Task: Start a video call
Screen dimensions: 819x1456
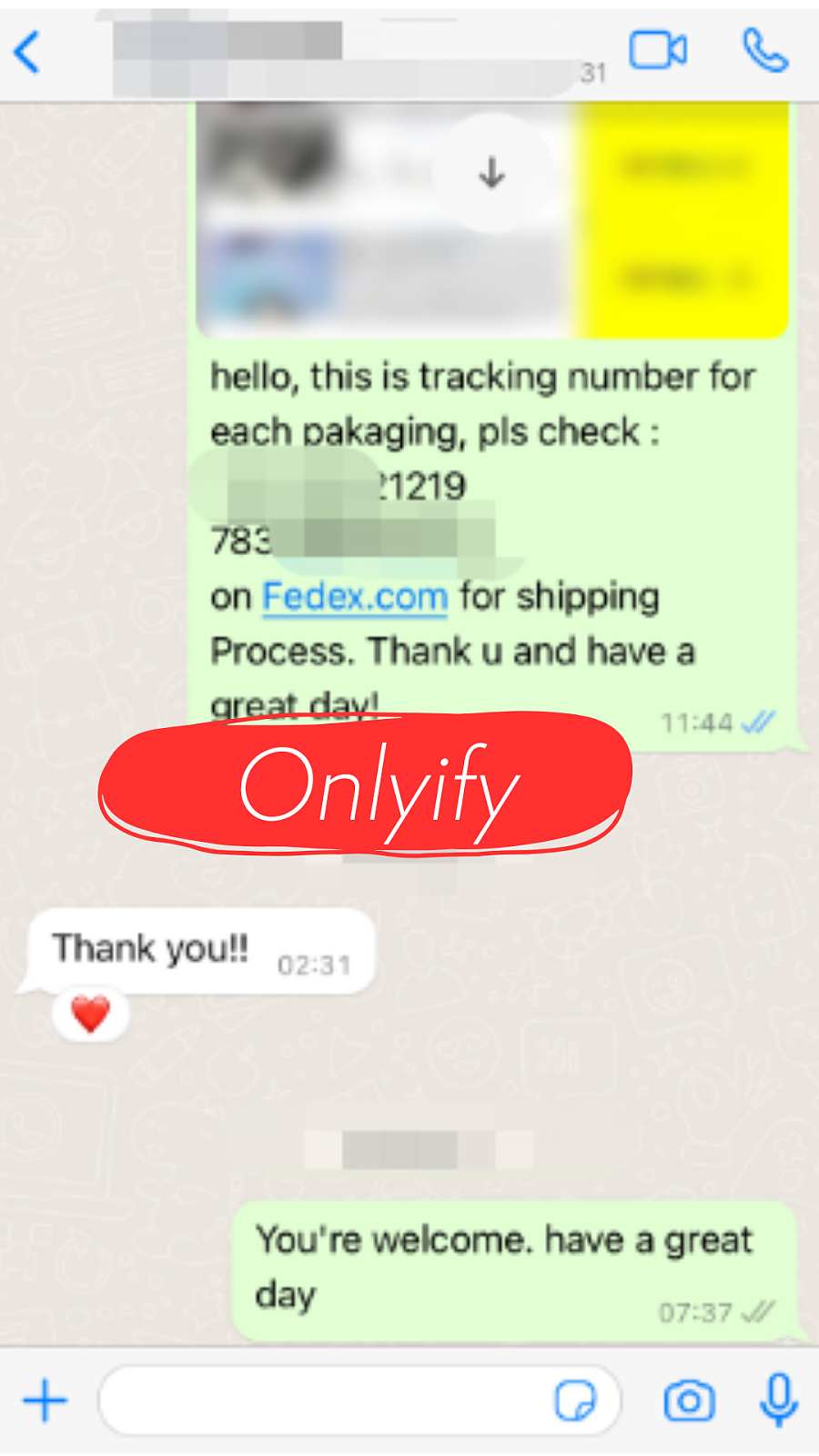Action: (x=658, y=50)
